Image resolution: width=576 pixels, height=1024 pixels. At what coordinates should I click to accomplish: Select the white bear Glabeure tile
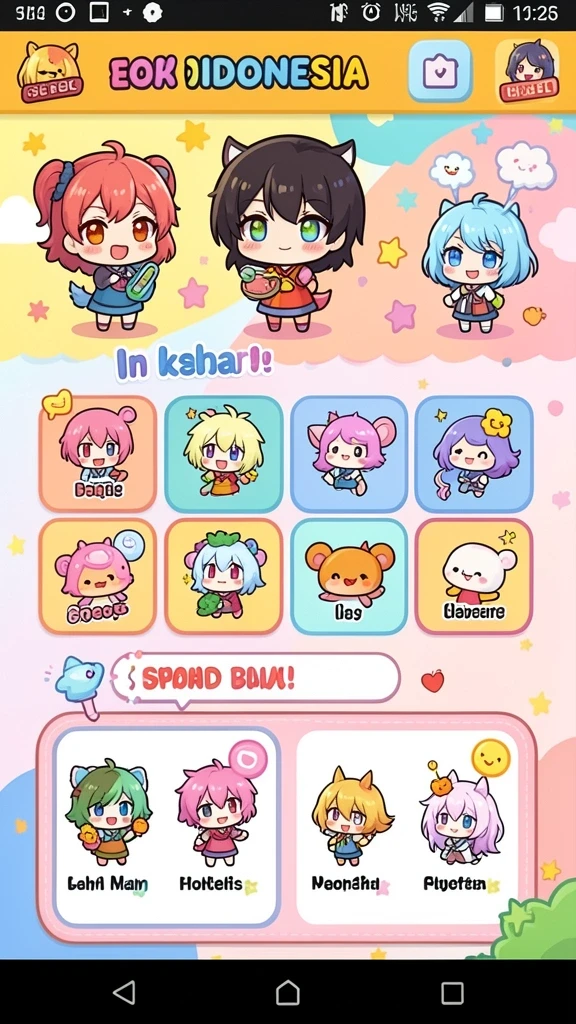pos(474,577)
